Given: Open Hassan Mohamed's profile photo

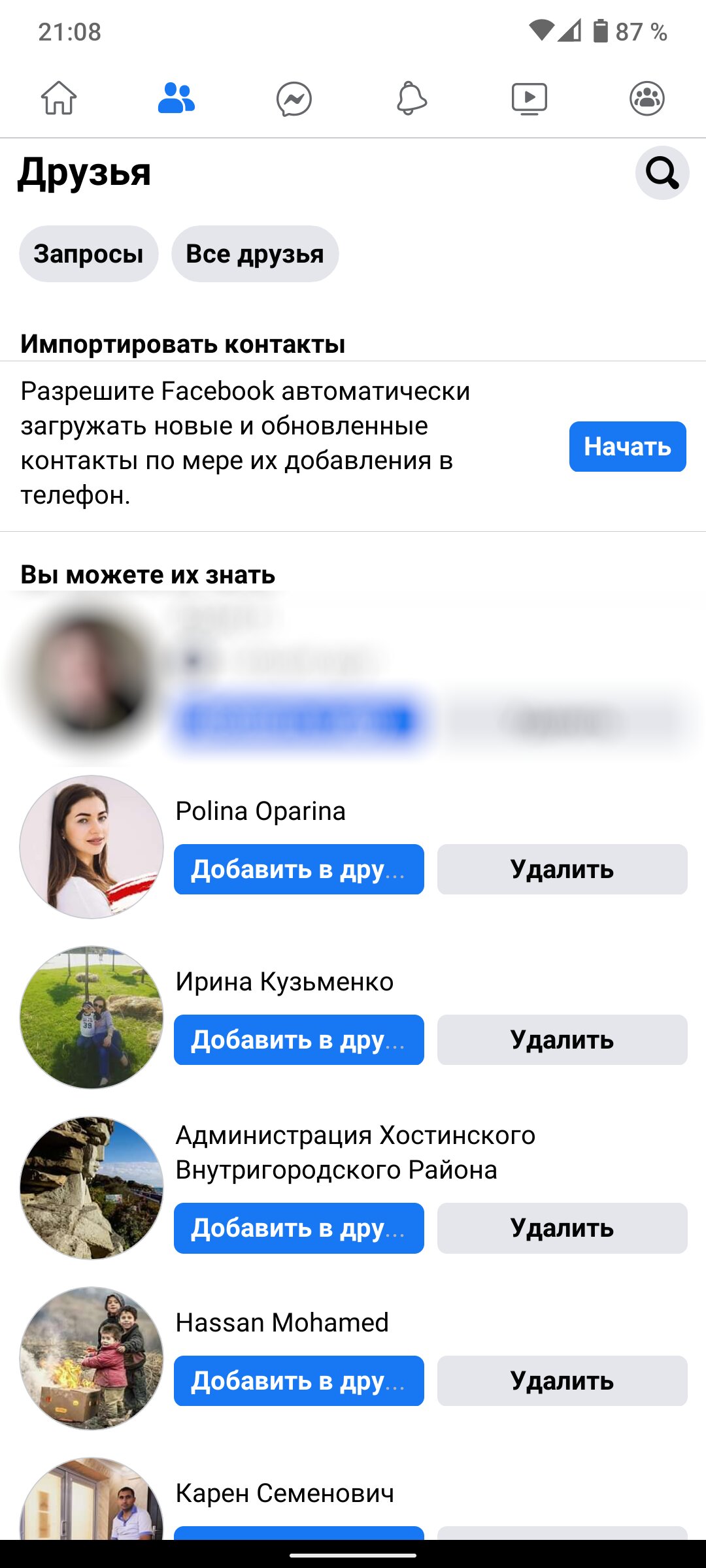Looking at the screenshot, I should pyautogui.click(x=92, y=1359).
